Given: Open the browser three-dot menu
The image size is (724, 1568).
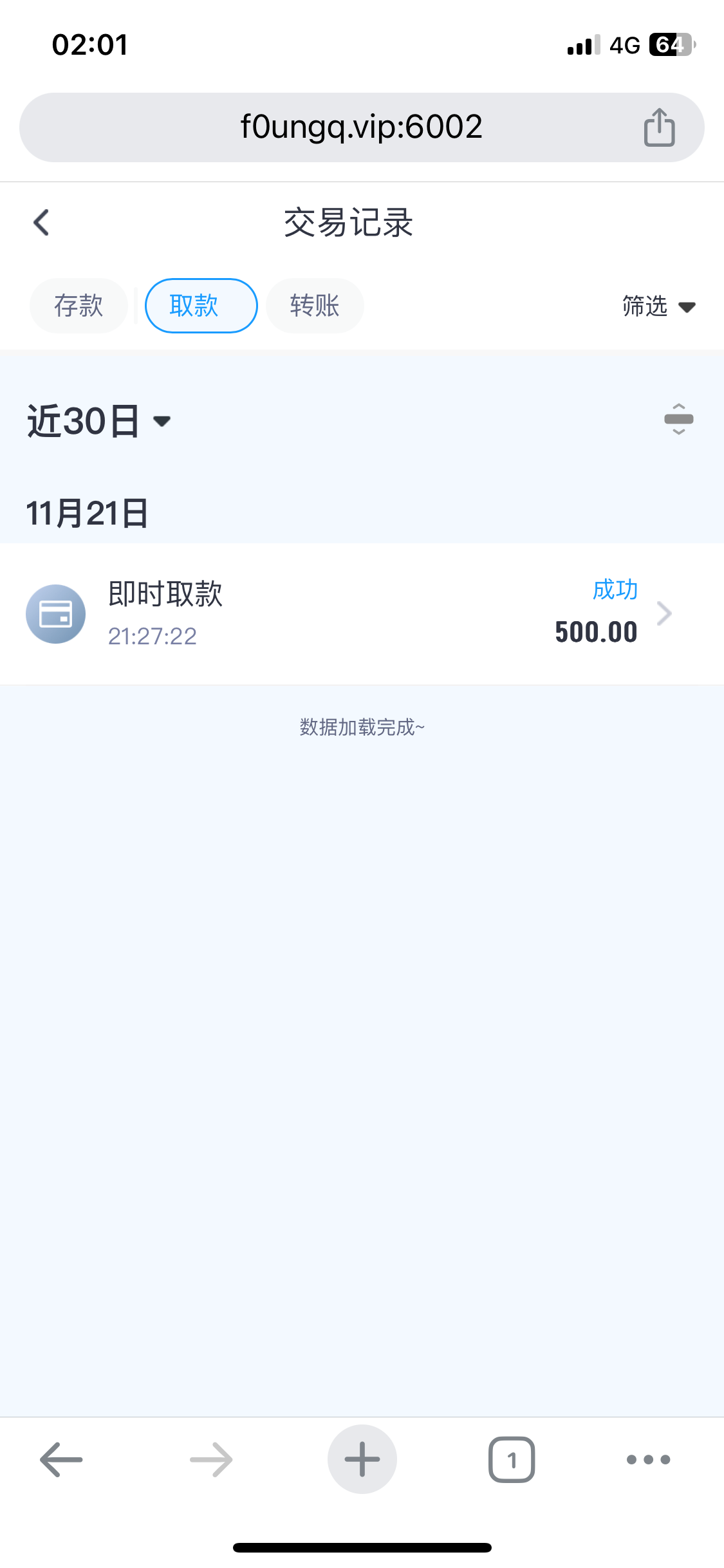Looking at the screenshot, I should (x=648, y=1459).
